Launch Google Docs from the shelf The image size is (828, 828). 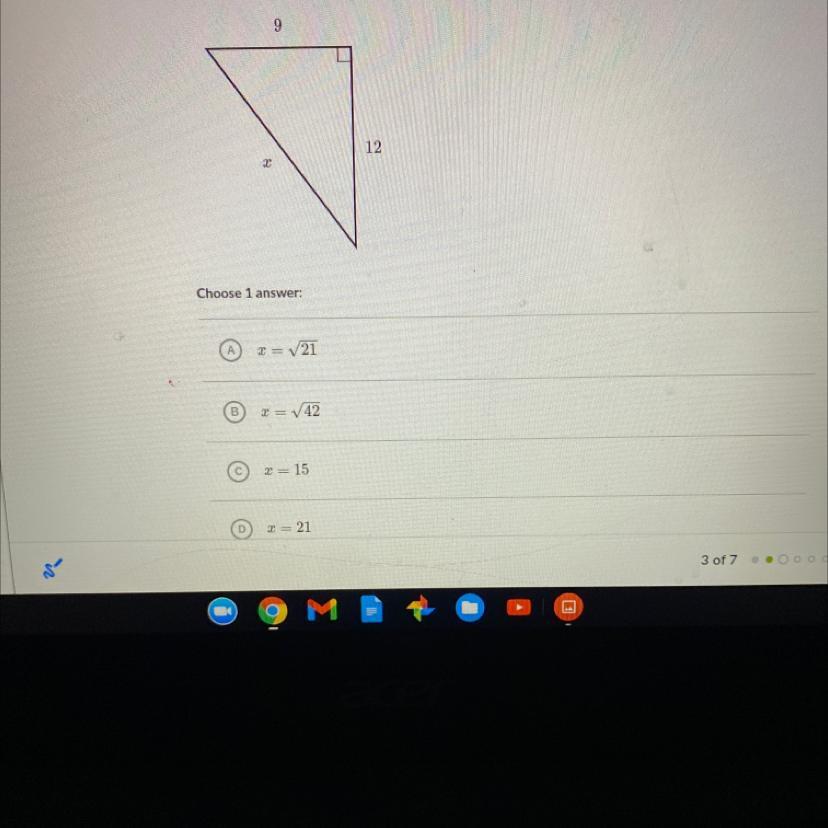371,608
